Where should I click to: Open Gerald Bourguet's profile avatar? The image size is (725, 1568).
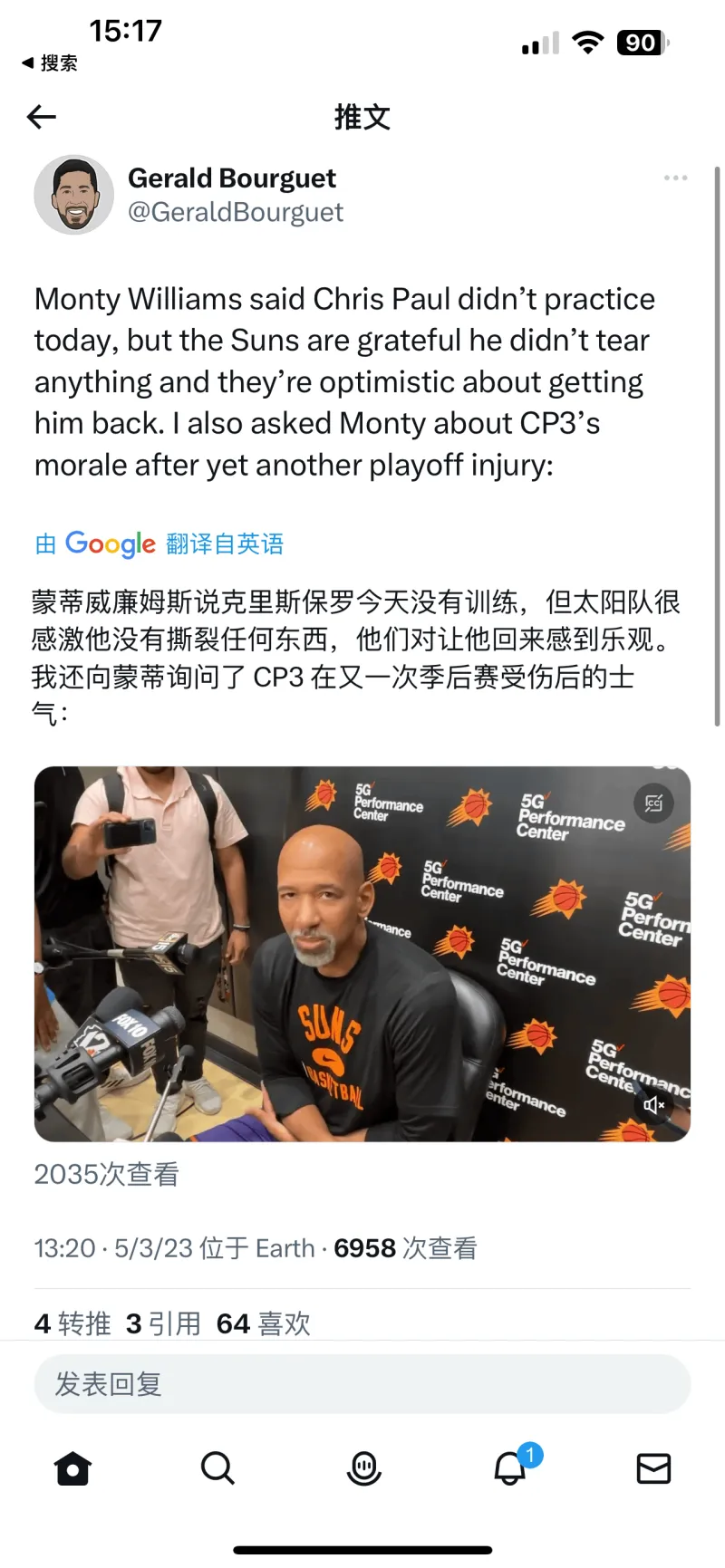73,195
